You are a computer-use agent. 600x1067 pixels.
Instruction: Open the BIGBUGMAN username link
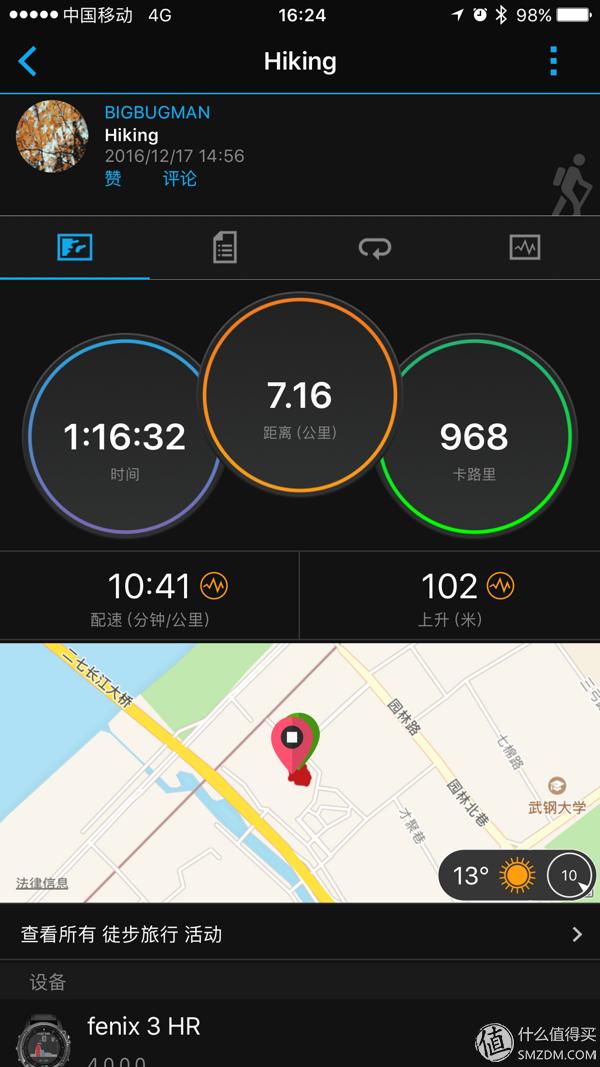(155, 113)
